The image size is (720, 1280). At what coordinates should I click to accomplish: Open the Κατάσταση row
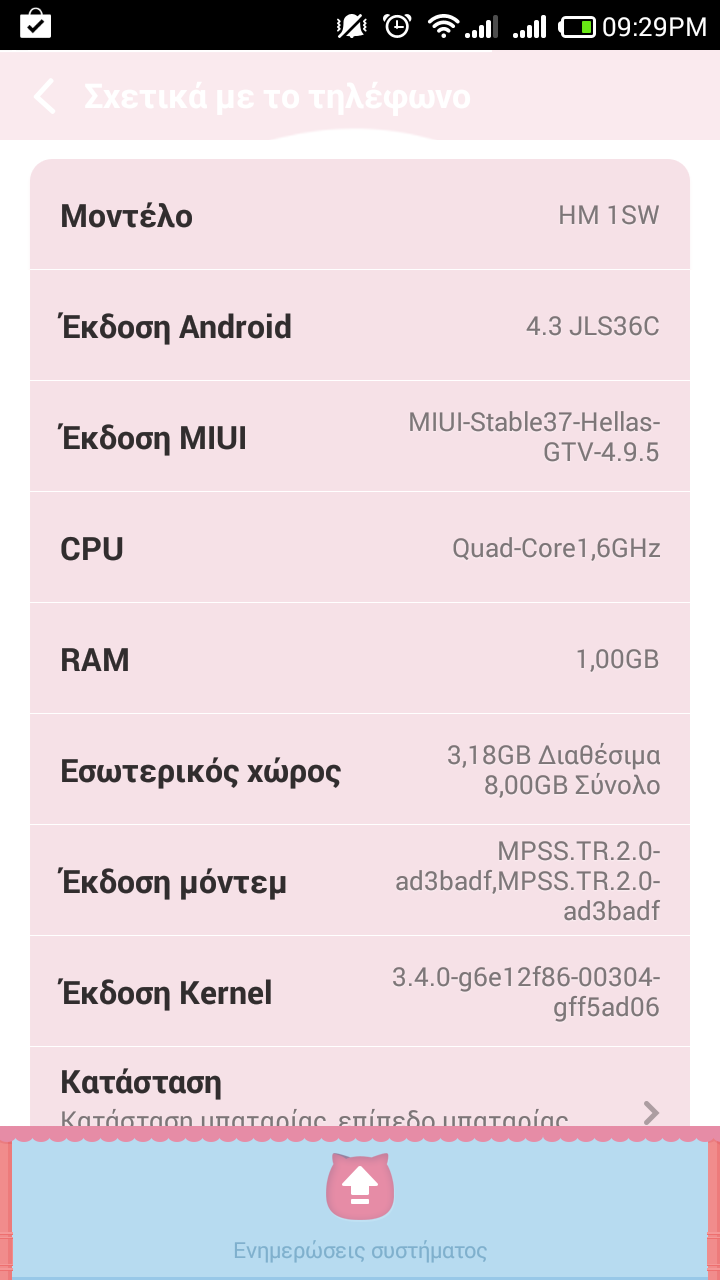[x=360, y=1090]
